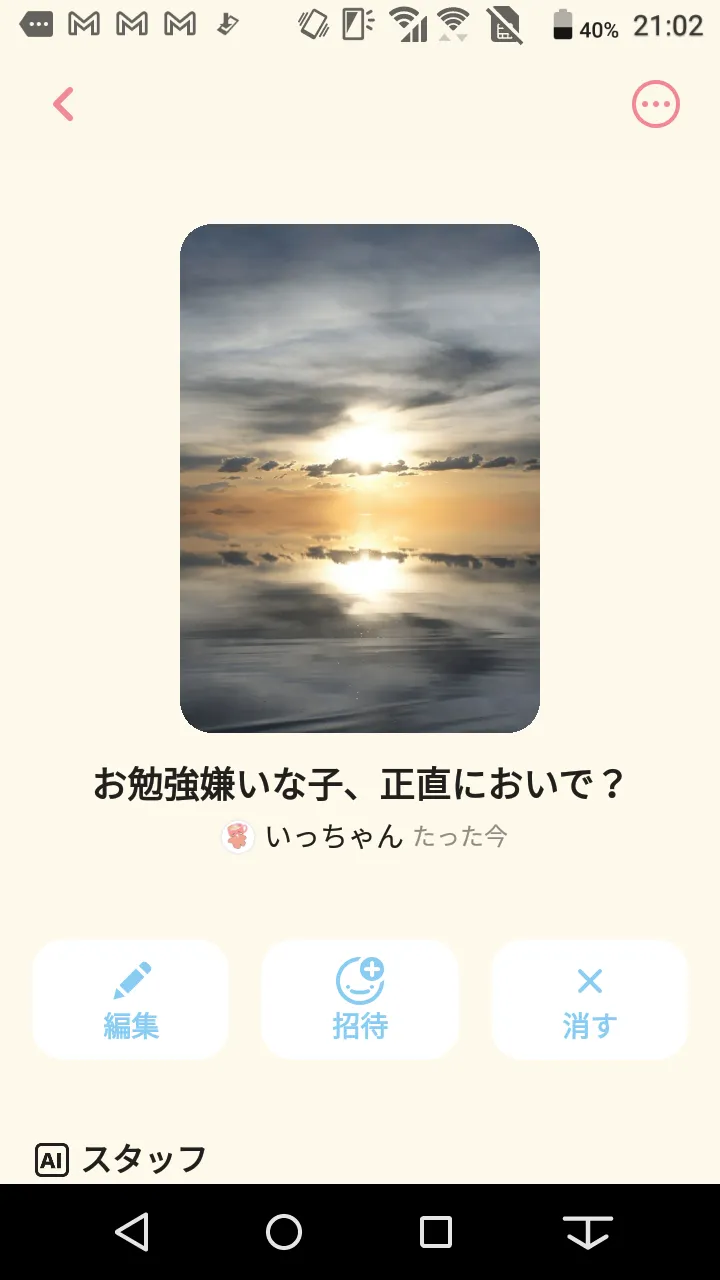Tap the 編集 edit button
Screen dimensions: 720x1280
(131, 999)
